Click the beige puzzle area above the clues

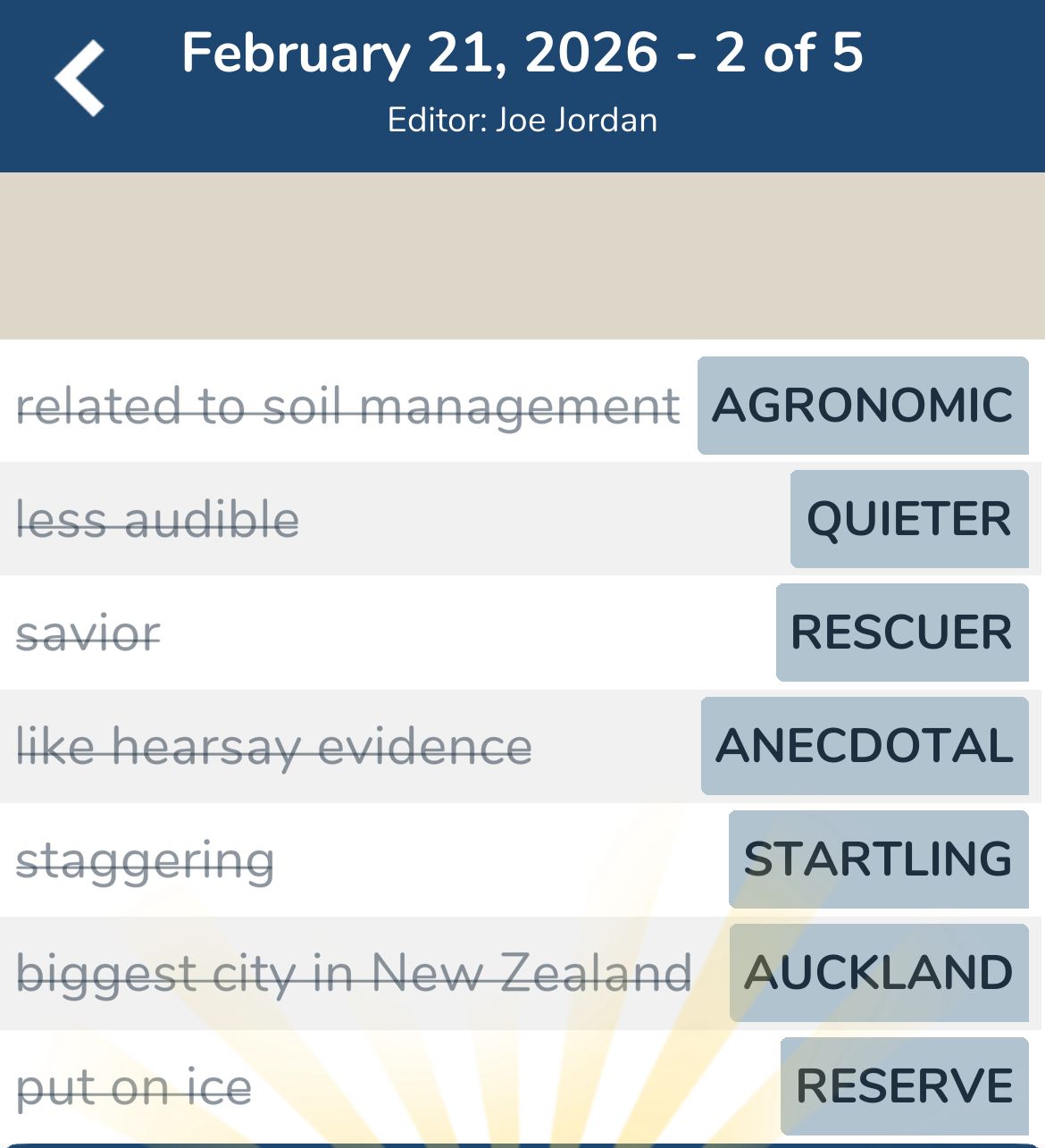(x=522, y=255)
